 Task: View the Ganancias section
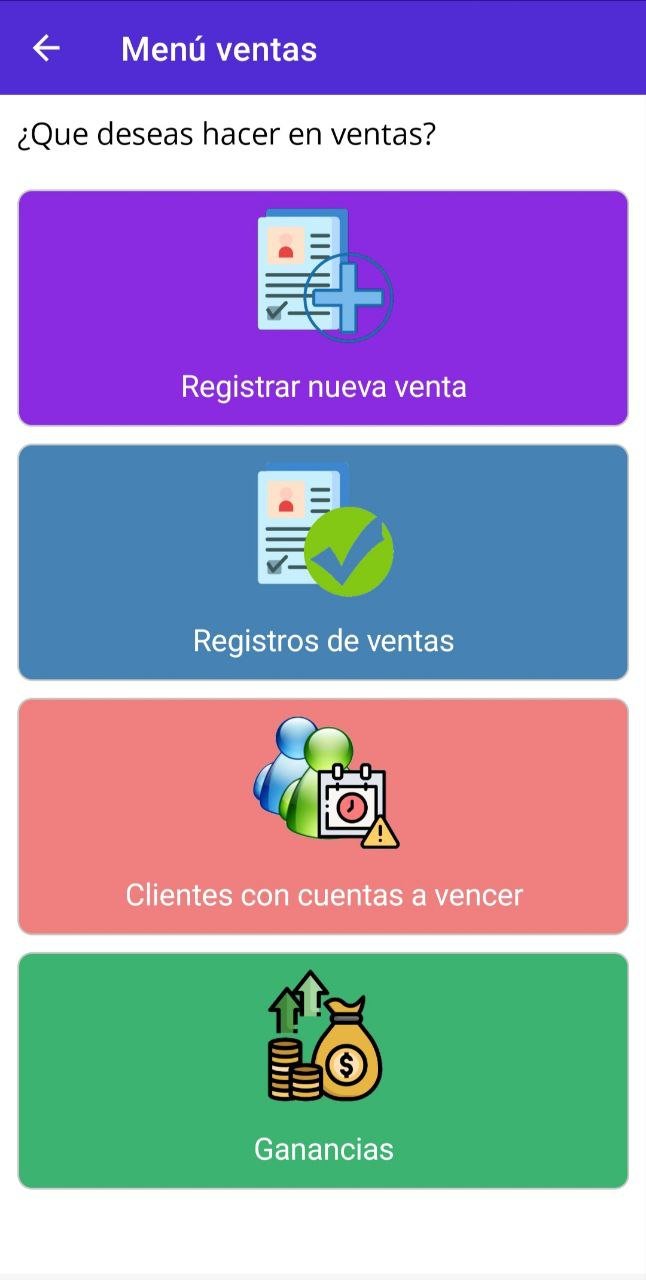click(x=323, y=1070)
